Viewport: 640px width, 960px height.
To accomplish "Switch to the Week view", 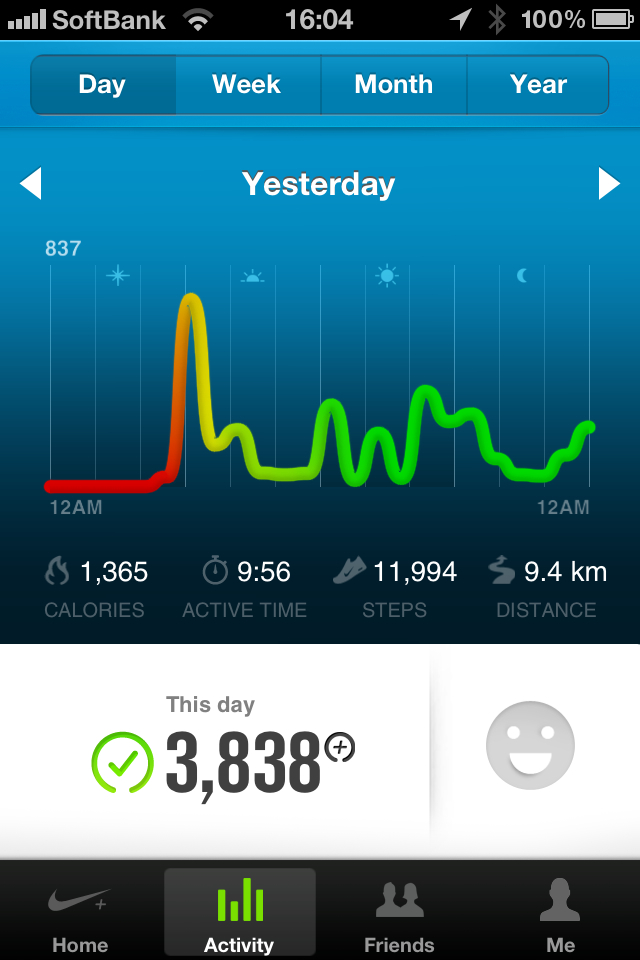I will click(247, 85).
